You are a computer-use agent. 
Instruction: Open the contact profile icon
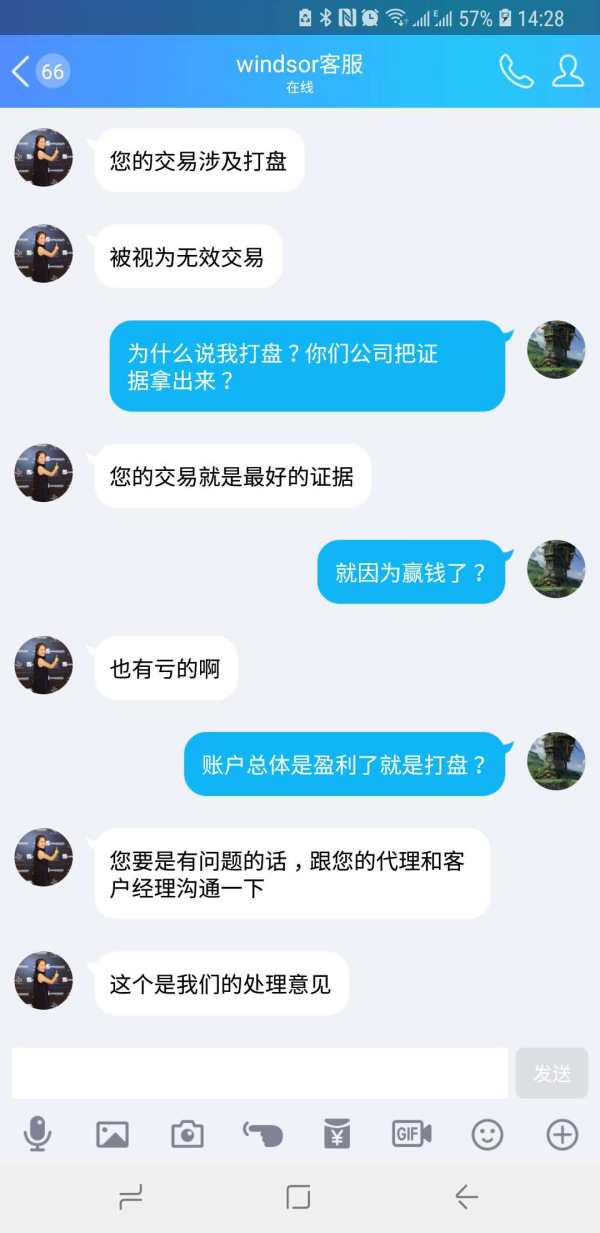pos(568,71)
